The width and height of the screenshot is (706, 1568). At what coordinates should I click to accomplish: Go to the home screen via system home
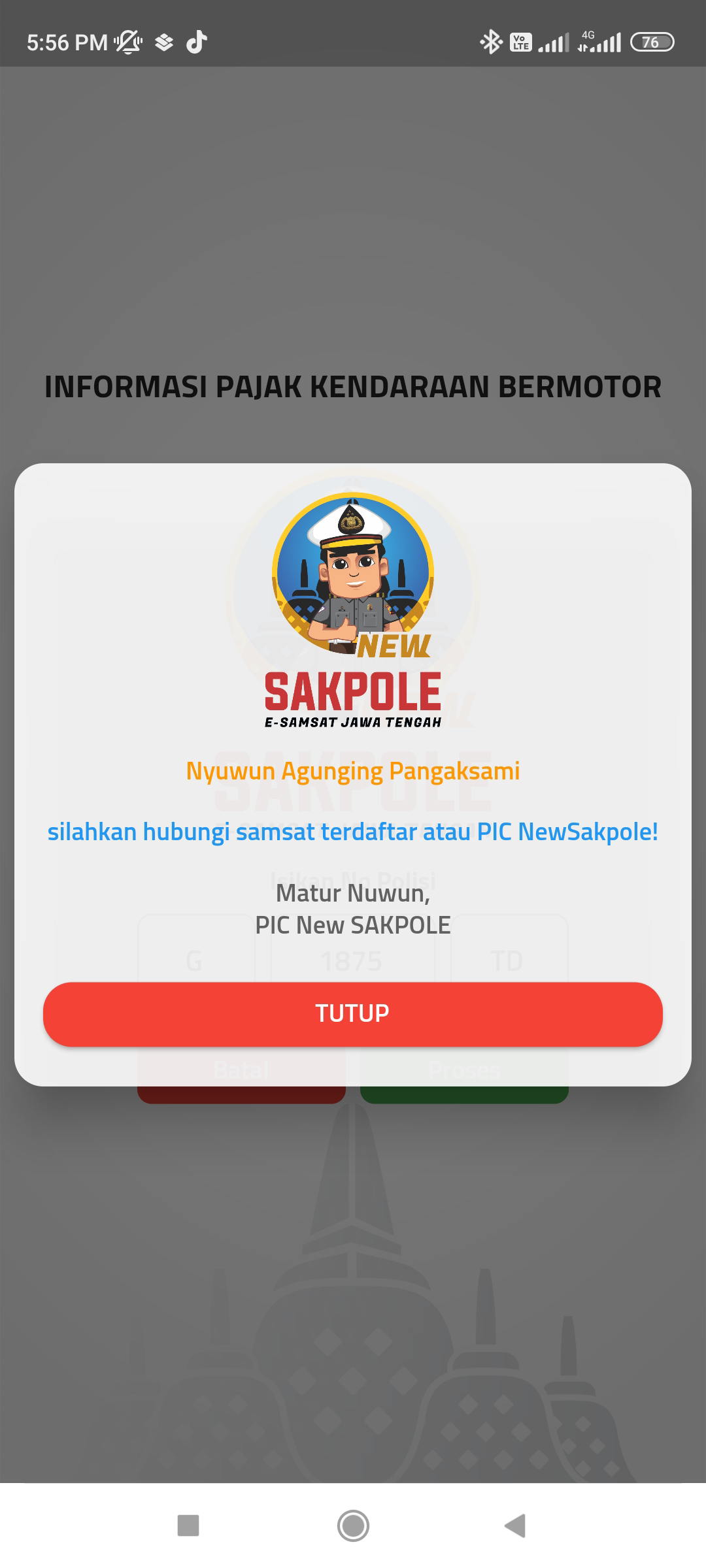tap(353, 1526)
